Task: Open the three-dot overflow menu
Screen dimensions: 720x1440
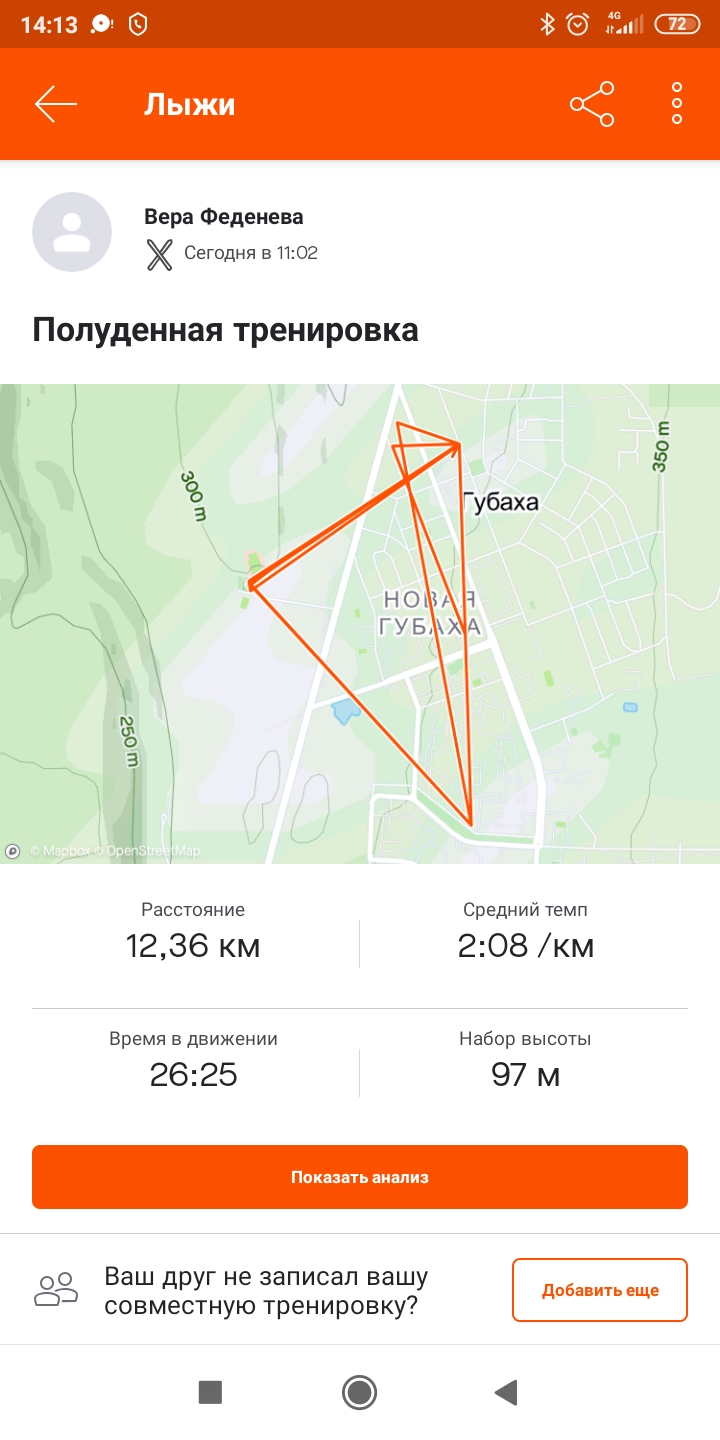Action: [677, 104]
